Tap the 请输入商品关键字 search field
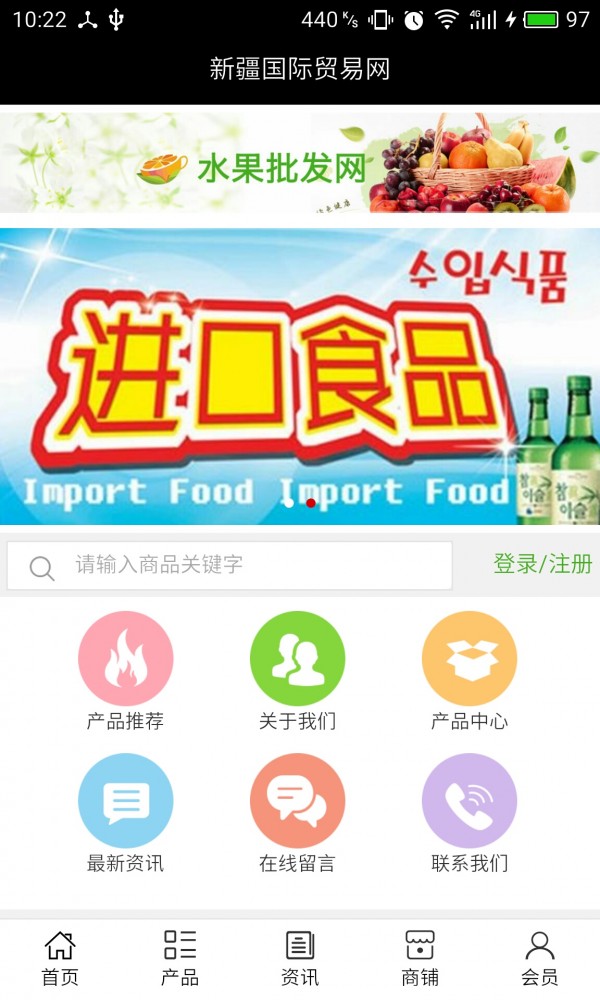This screenshot has width=600, height=1000. click(240, 566)
